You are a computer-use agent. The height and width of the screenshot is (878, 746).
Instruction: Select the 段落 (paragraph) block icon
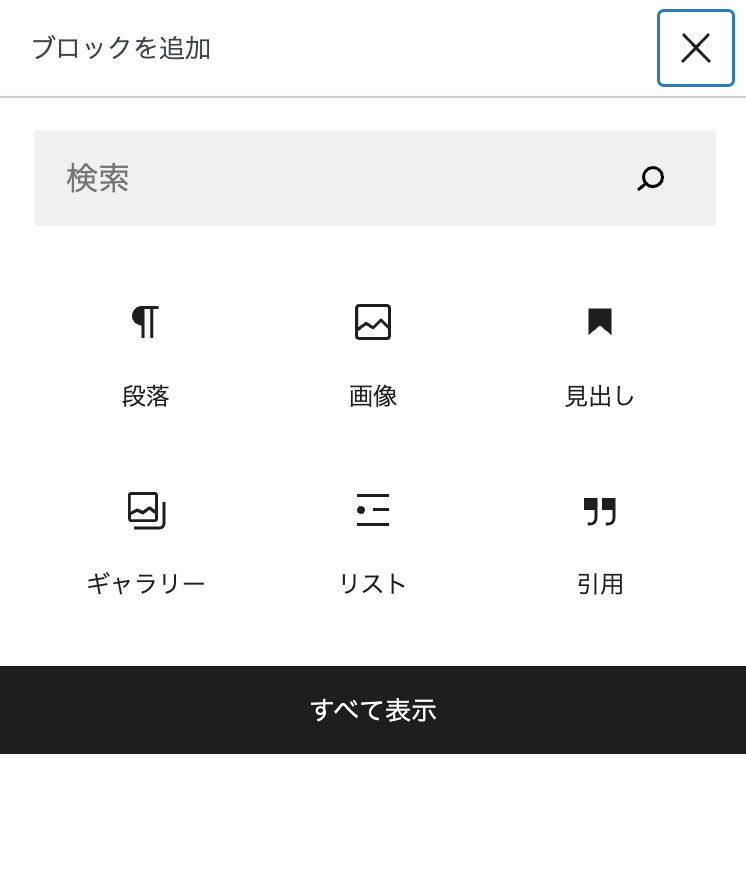145,321
